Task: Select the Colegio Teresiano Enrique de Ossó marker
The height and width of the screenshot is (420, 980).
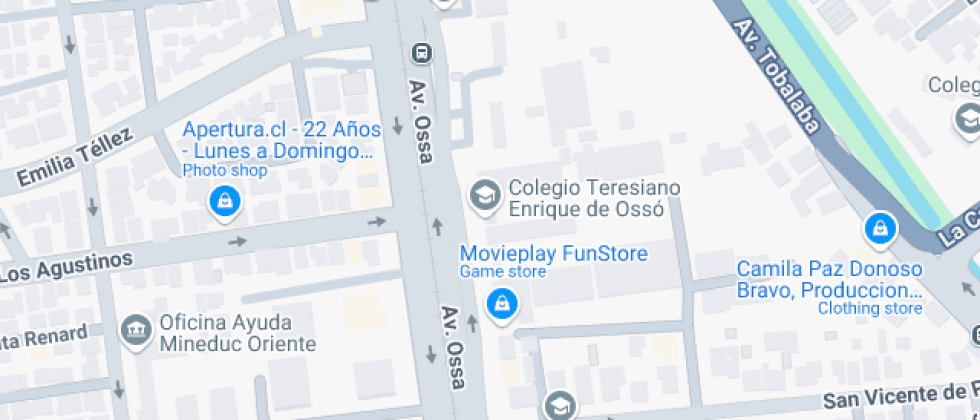Action: pyautogui.click(x=485, y=196)
